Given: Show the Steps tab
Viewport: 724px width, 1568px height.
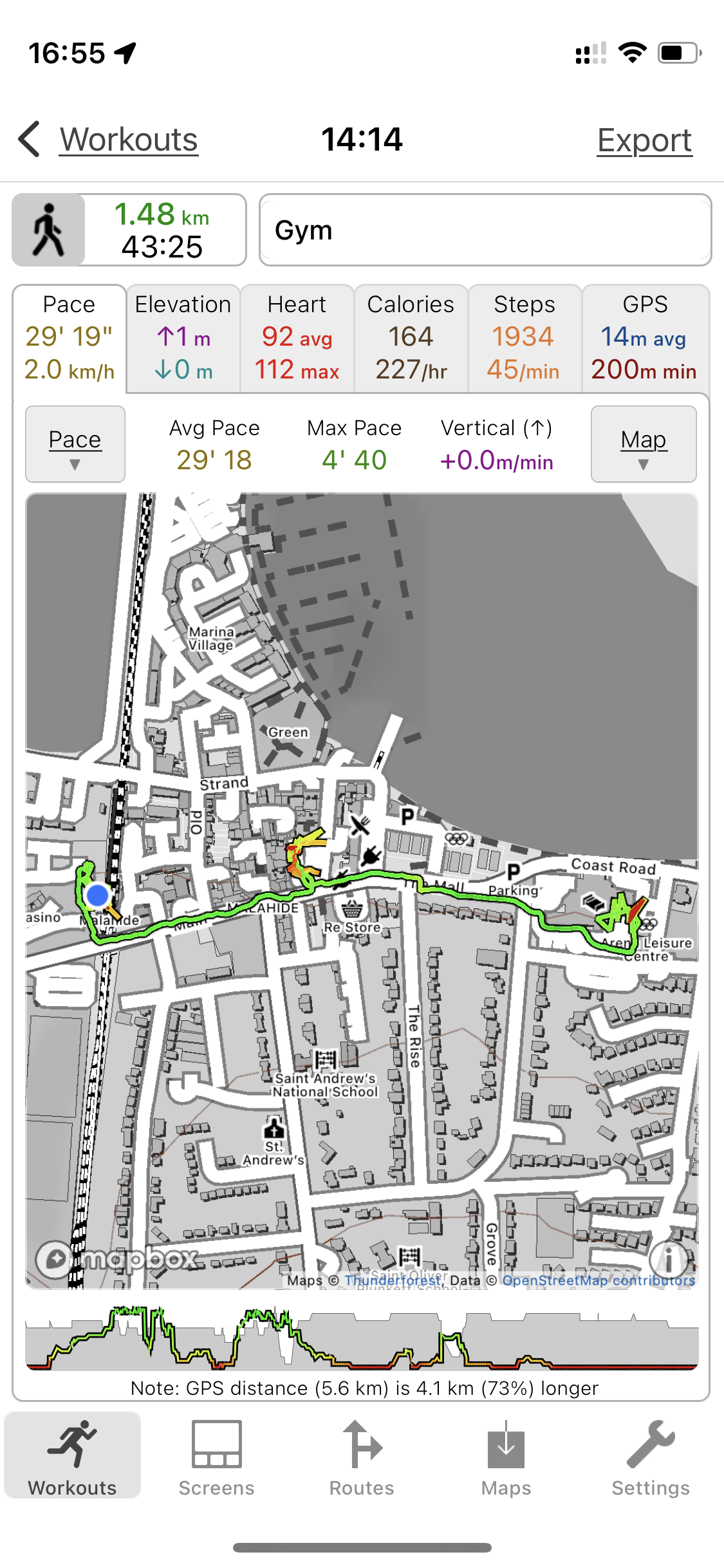Looking at the screenshot, I should click(x=524, y=338).
